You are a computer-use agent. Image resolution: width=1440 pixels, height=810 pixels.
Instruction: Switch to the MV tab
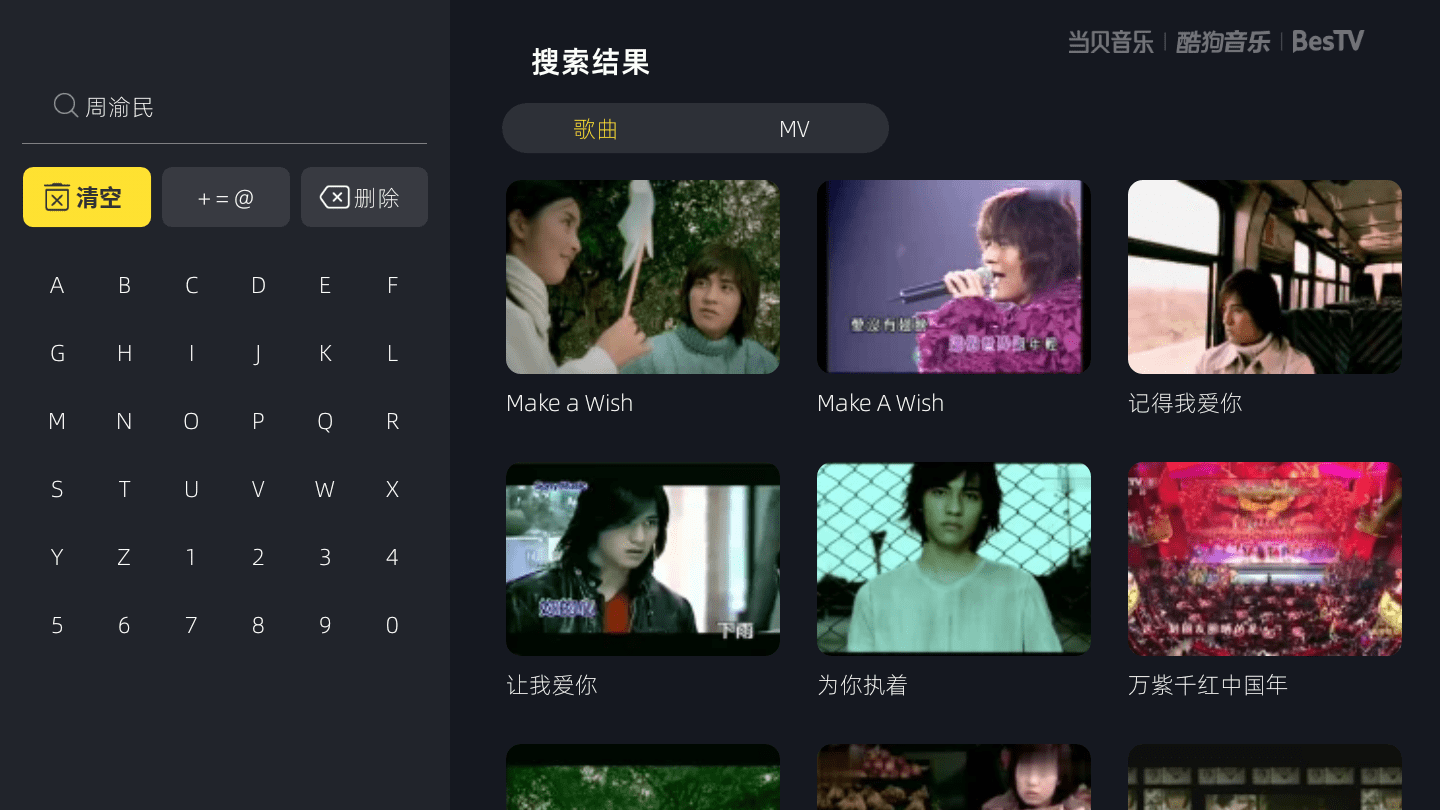point(793,129)
